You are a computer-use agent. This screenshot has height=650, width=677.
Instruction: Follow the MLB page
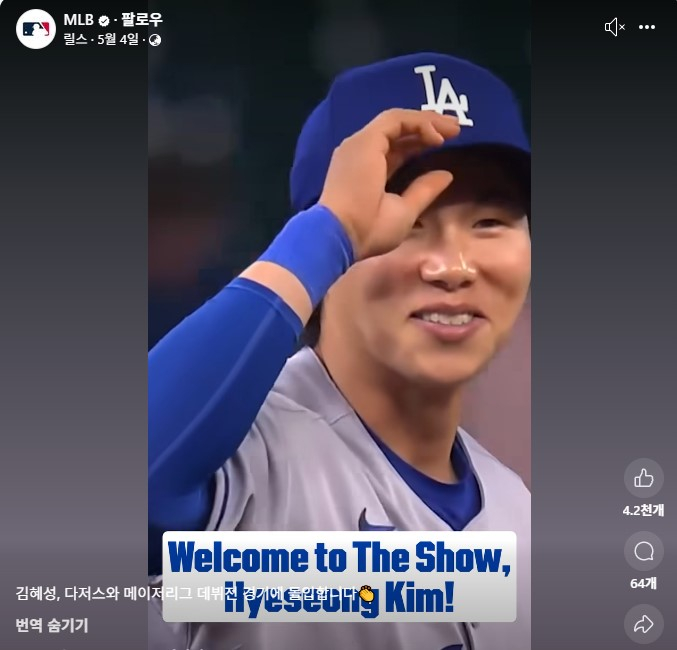coord(141,20)
